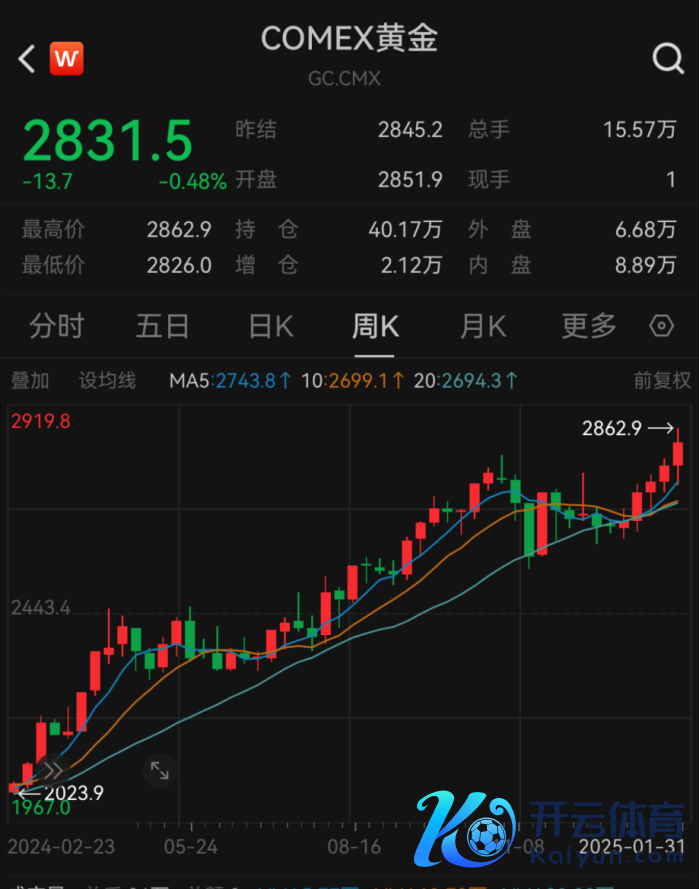
Task: Select the 周K weekly chart tab
Action: (376, 326)
